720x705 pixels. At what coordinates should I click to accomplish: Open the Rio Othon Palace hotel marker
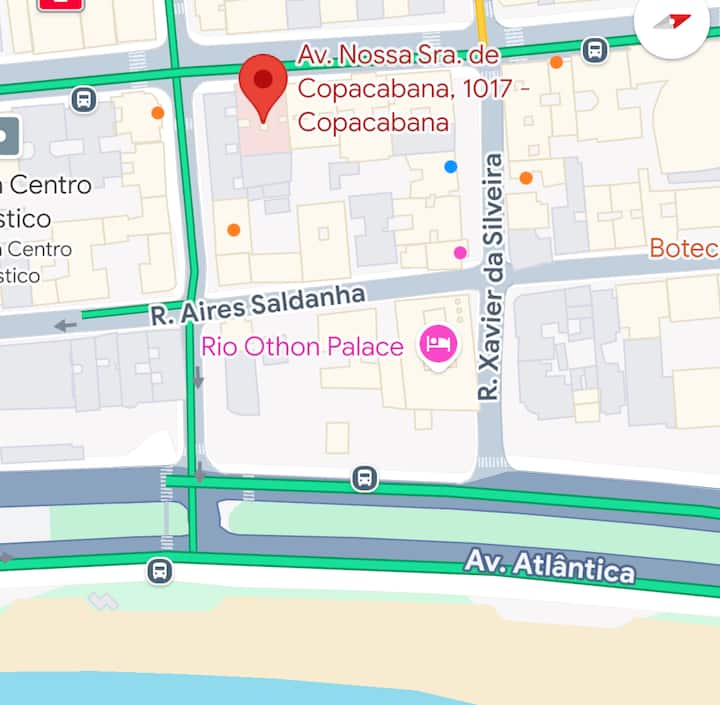click(438, 346)
